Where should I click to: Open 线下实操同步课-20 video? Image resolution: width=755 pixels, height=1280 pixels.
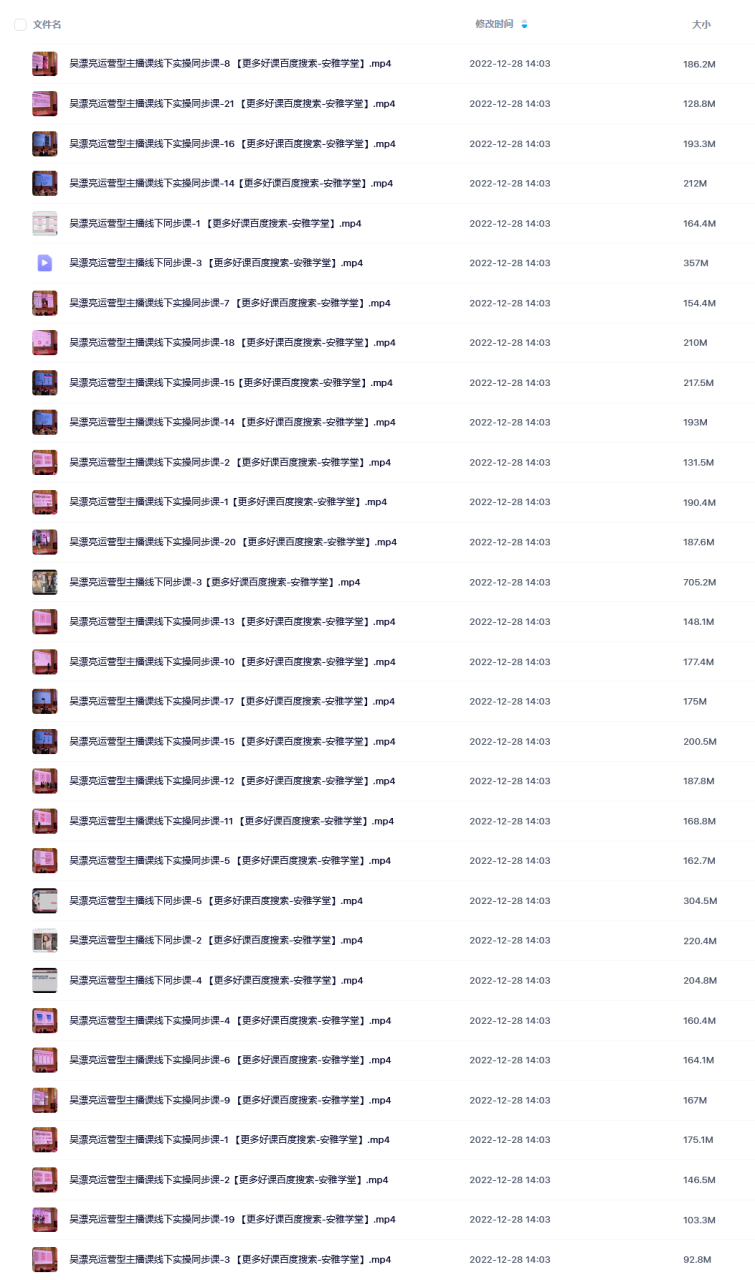coord(232,542)
